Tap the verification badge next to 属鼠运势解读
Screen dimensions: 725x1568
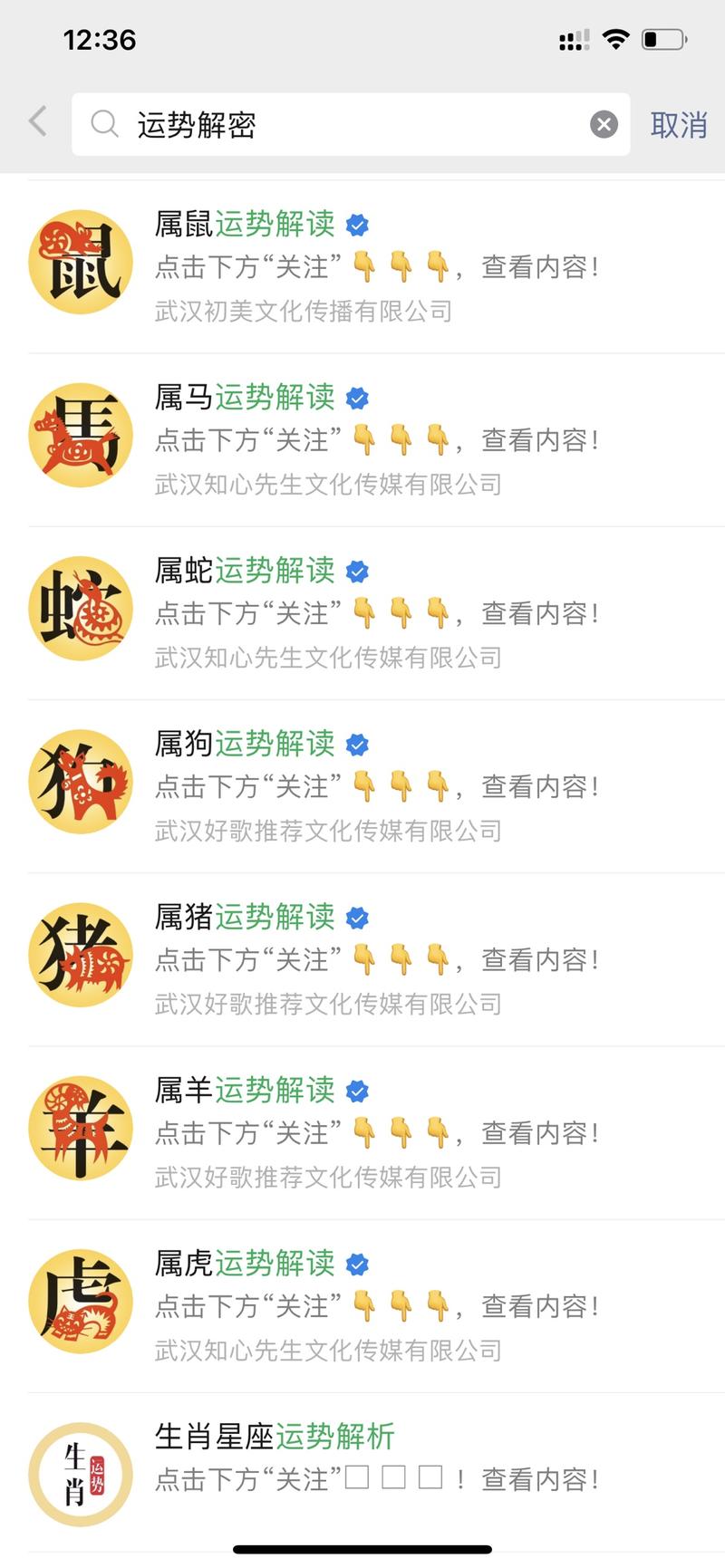(359, 225)
